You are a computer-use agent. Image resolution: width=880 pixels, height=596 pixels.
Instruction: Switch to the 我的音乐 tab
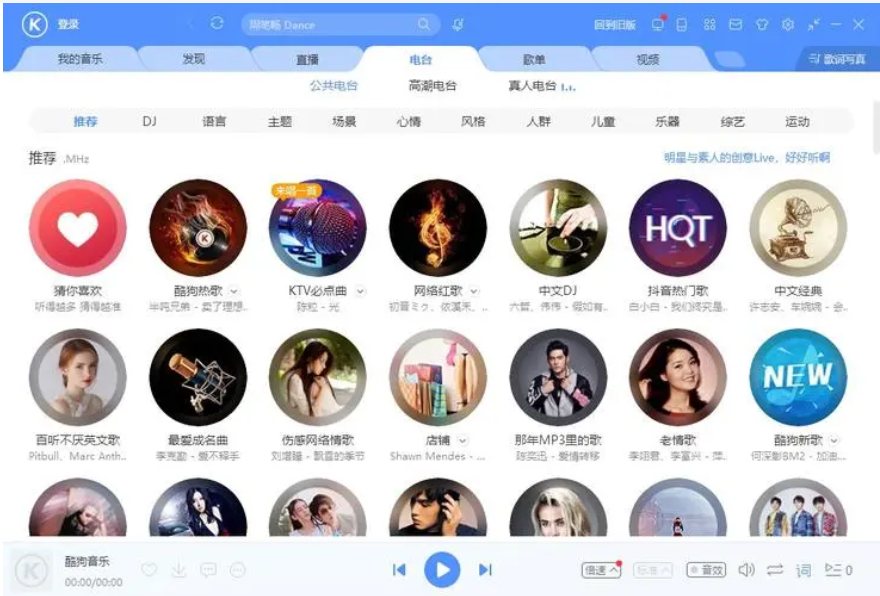click(79, 60)
